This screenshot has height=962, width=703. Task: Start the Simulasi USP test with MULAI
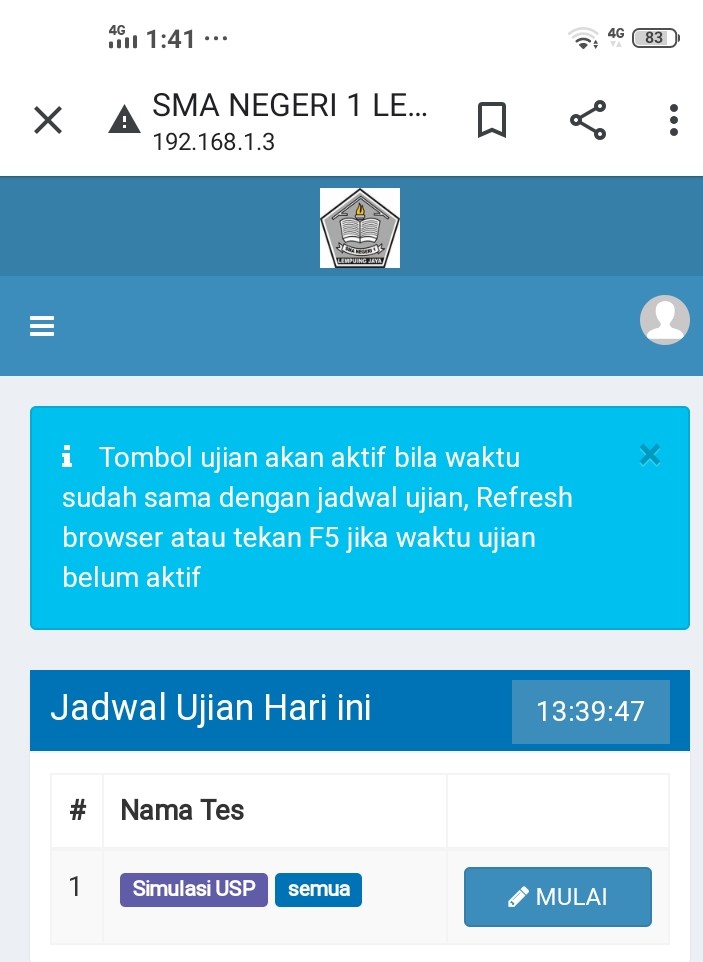557,897
